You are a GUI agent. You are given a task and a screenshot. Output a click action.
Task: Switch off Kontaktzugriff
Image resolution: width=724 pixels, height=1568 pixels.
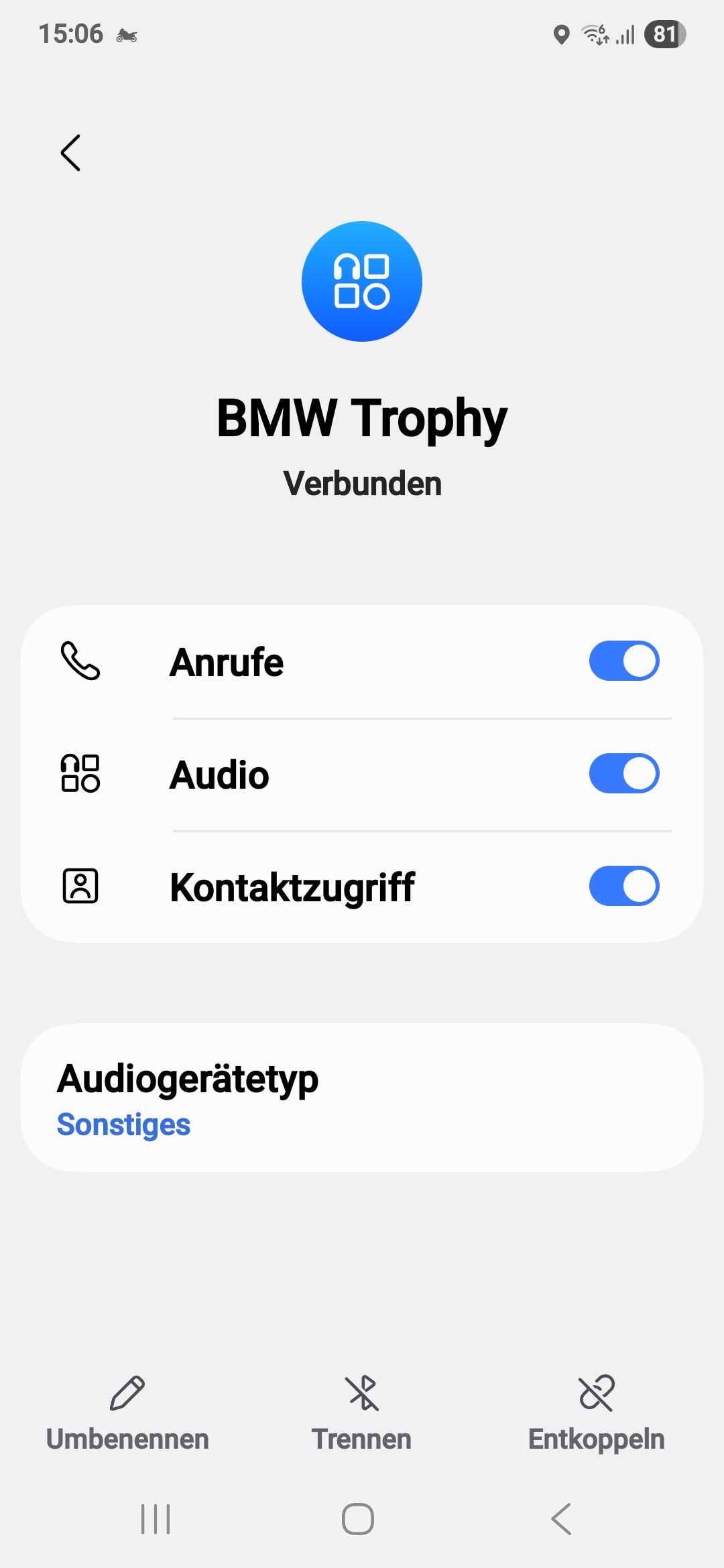click(x=624, y=886)
